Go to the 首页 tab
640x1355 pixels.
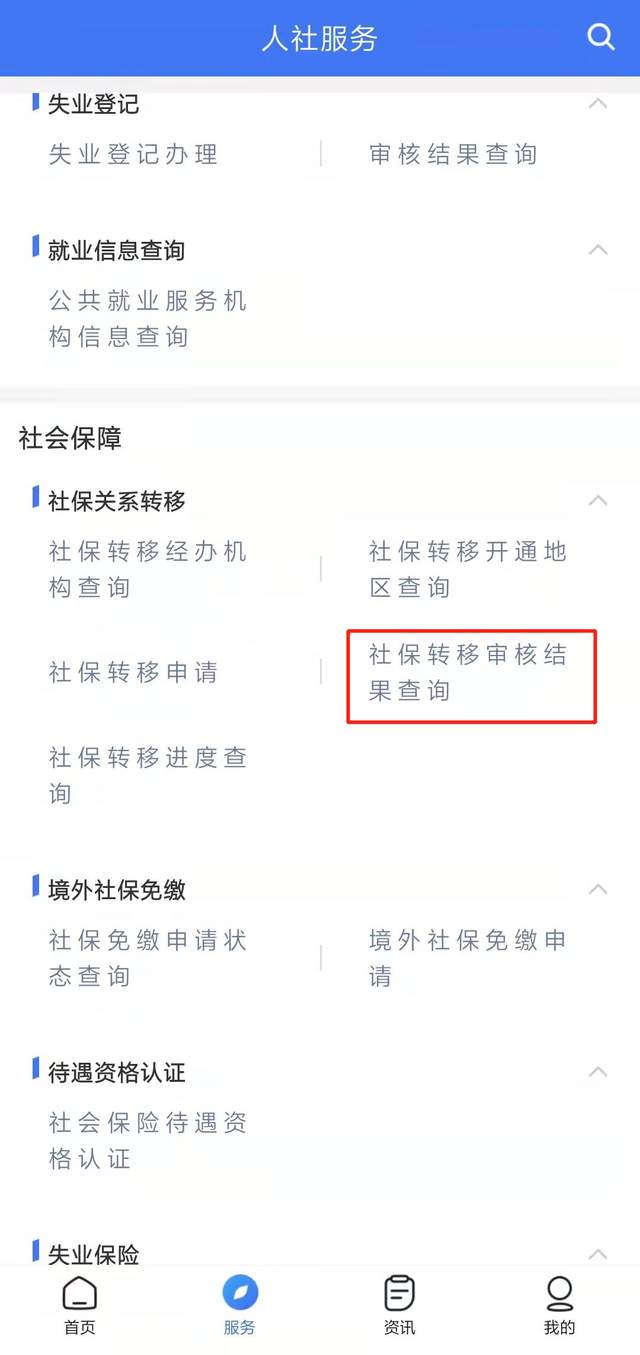pos(80,1306)
